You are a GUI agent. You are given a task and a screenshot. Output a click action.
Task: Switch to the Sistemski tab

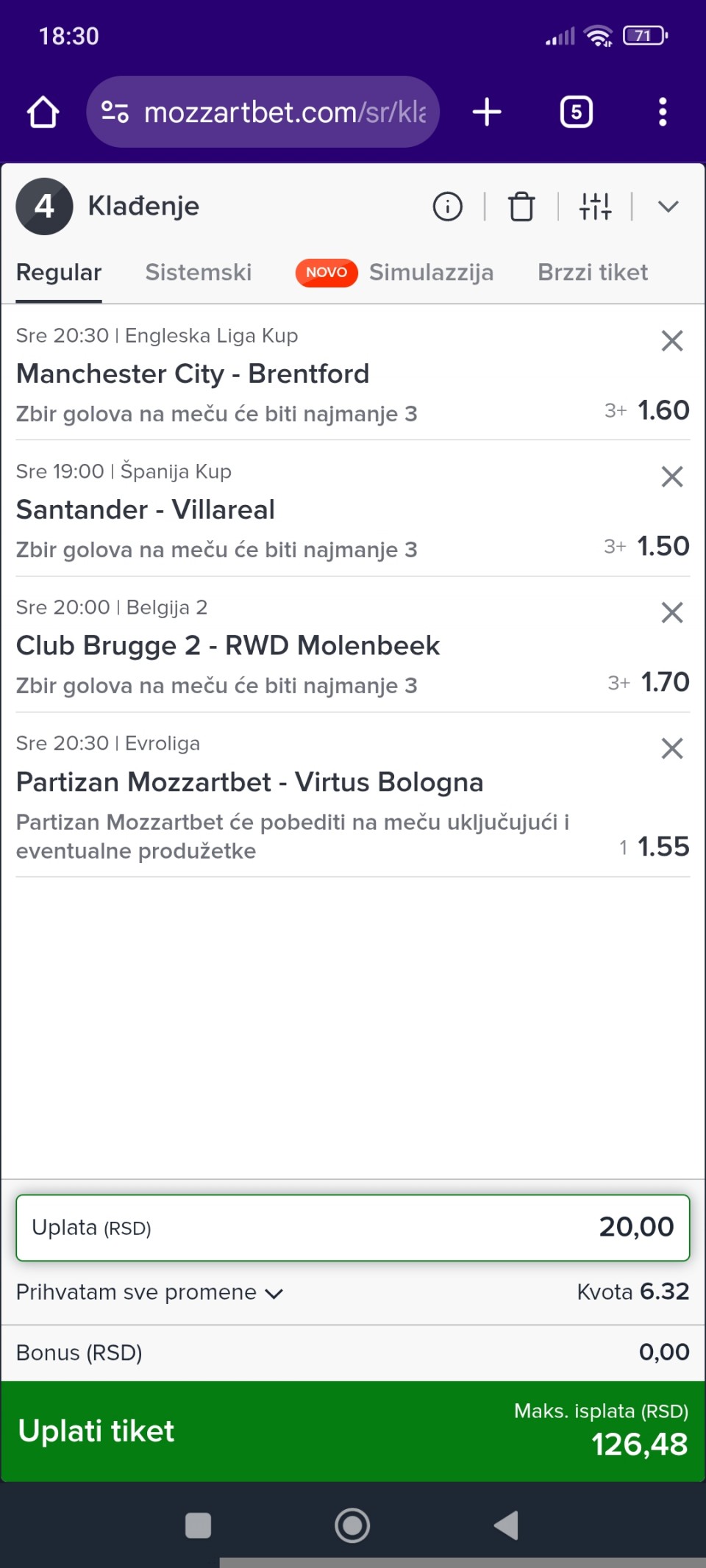pos(198,273)
